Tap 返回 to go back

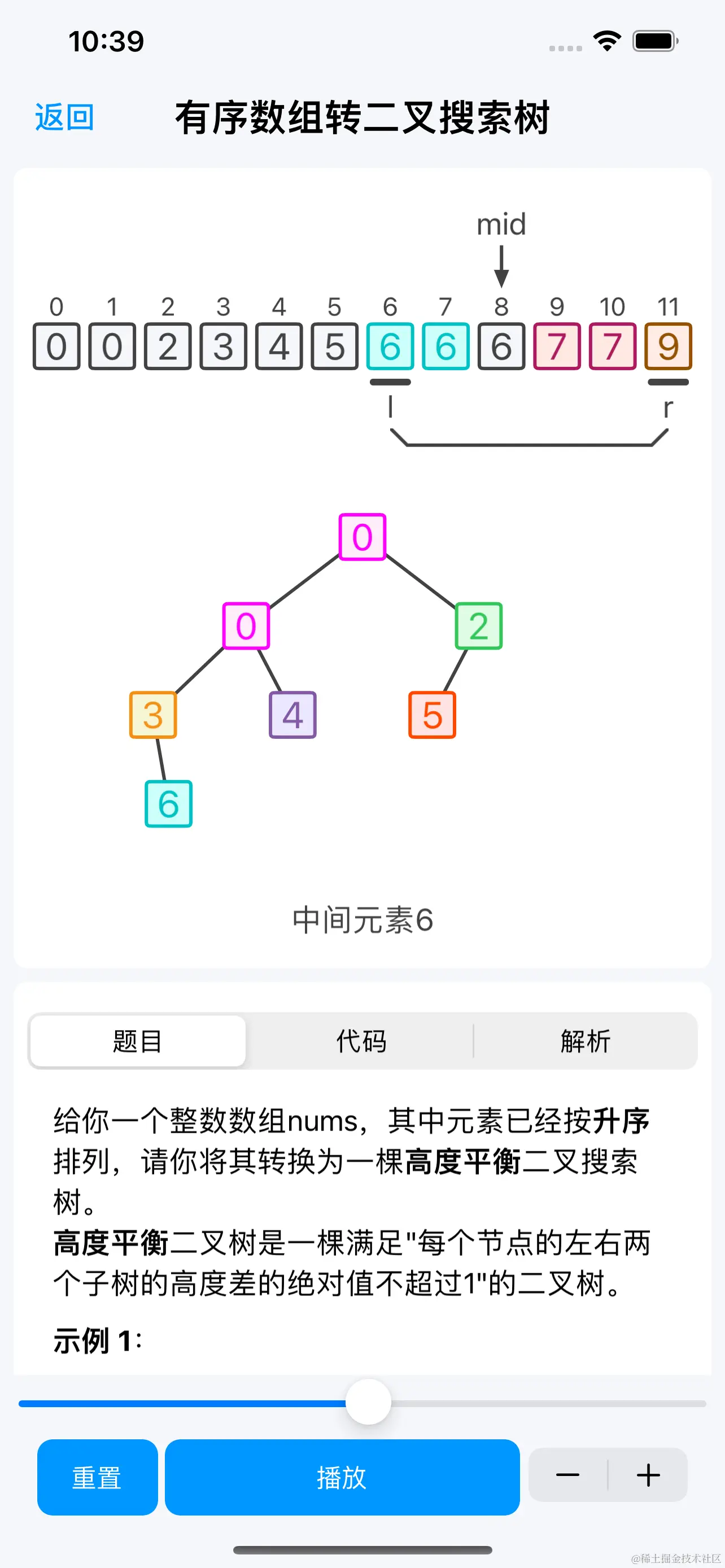(x=64, y=117)
